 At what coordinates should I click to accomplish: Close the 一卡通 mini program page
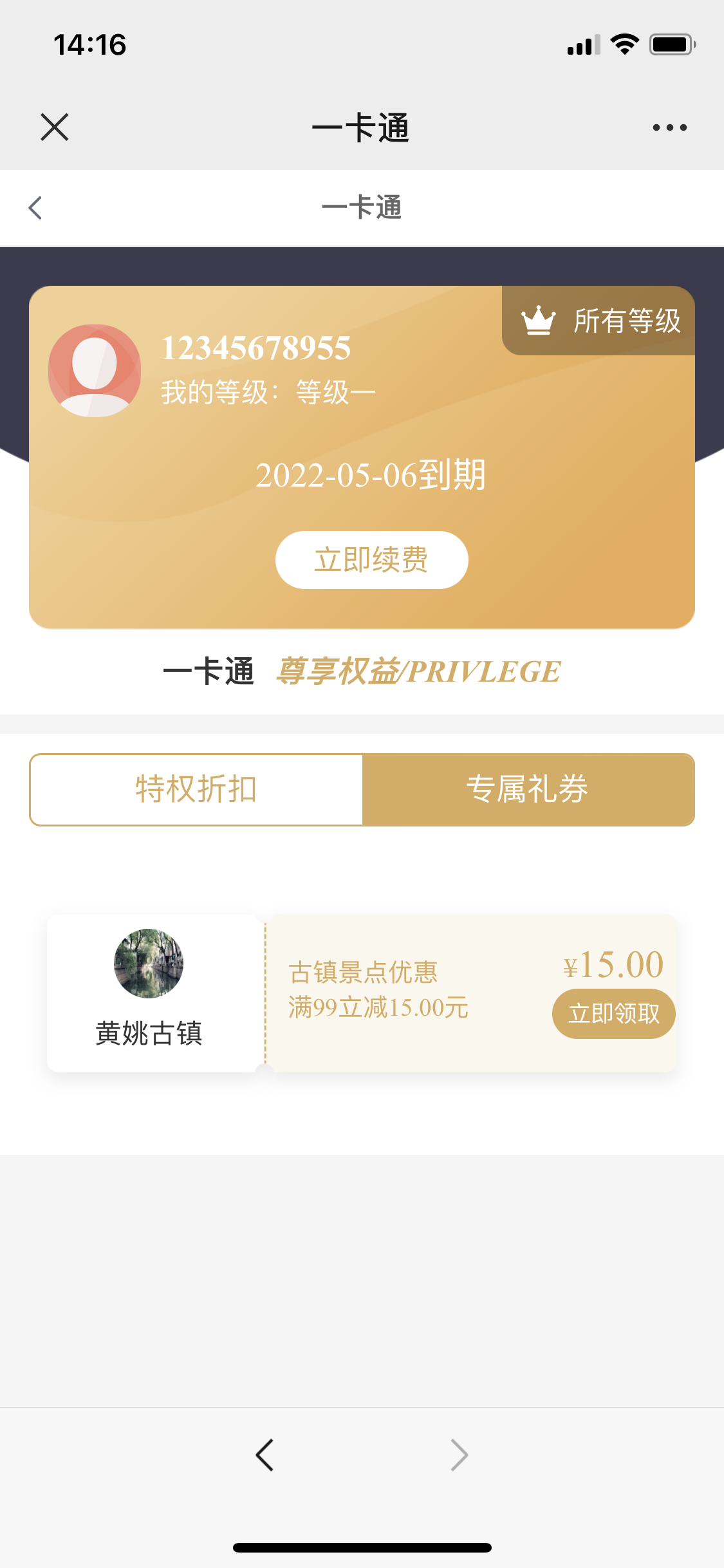pyautogui.click(x=54, y=127)
